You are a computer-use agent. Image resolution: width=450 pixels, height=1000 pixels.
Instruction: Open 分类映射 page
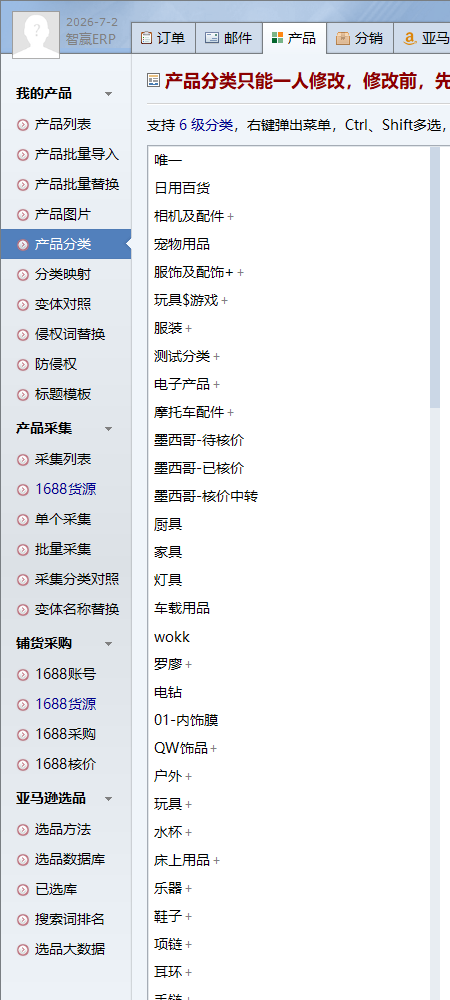(62, 274)
